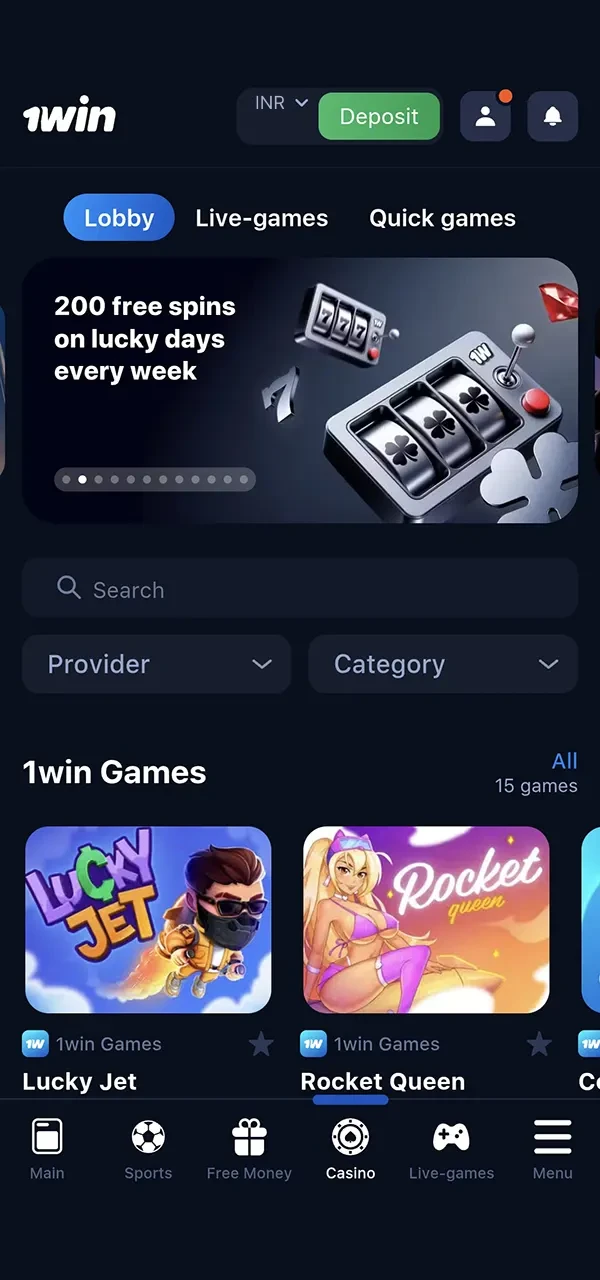
Task: Select the Lobby tab
Action: pos(119,218)
